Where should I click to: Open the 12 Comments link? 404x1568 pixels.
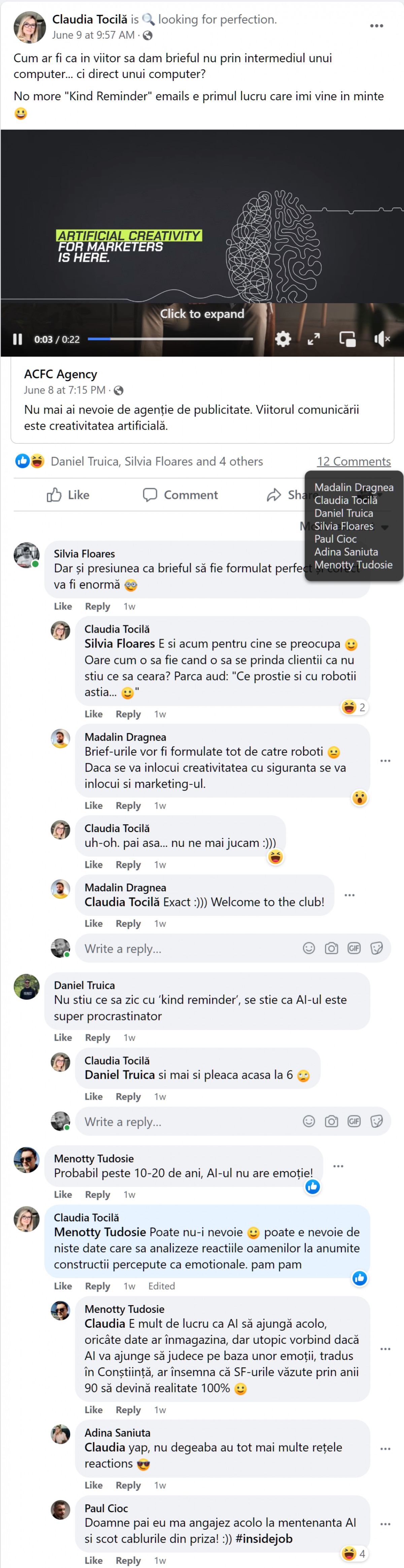pos(353,461)
